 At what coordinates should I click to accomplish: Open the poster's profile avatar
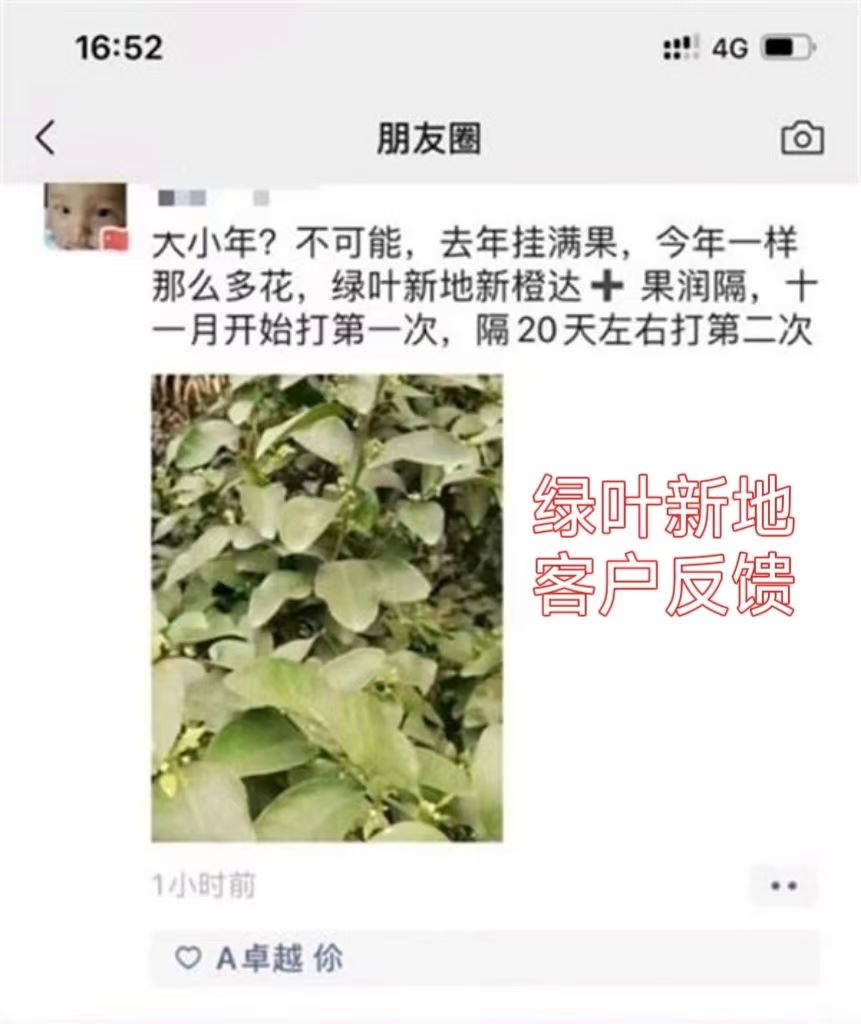(x=86, y=216)
